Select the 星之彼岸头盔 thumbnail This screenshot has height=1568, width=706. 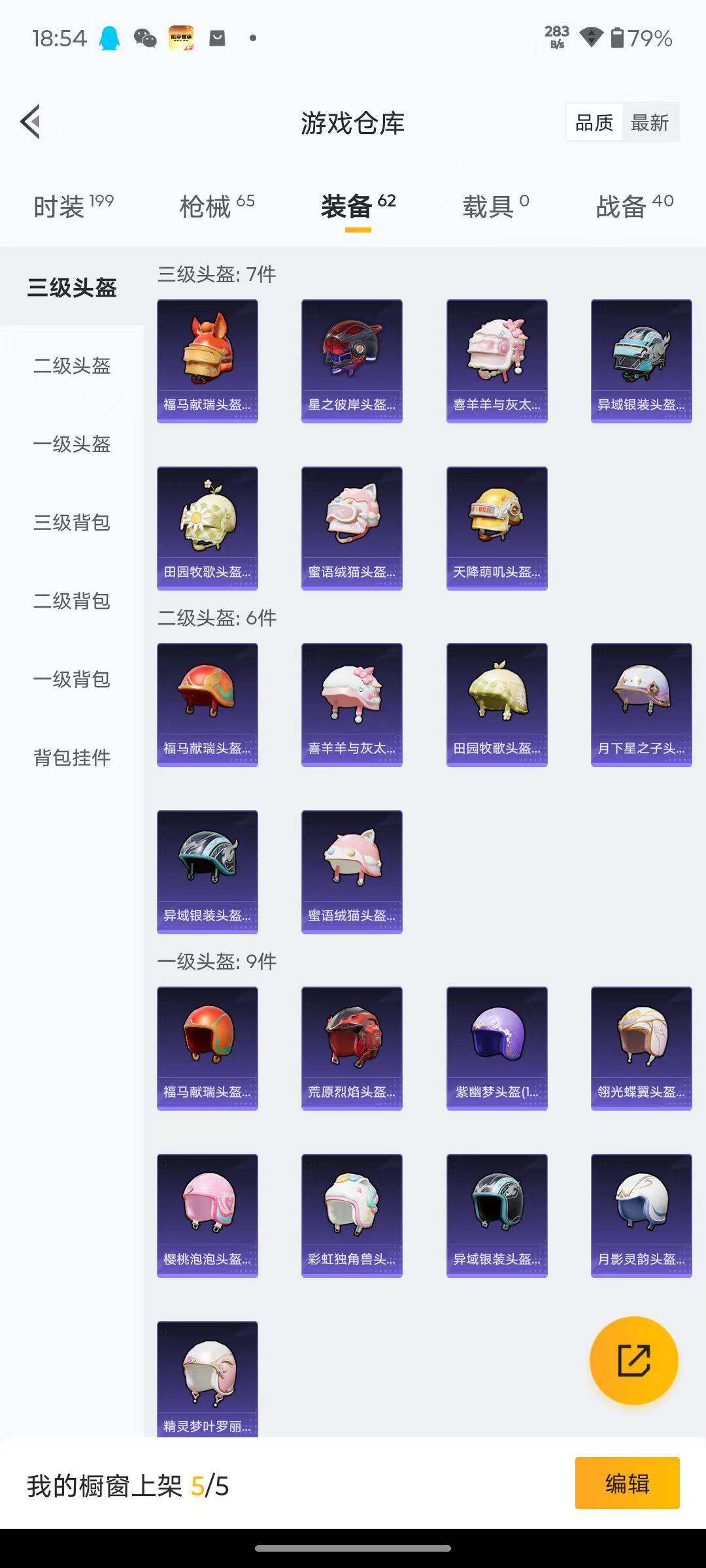click(x=351, y=359)
